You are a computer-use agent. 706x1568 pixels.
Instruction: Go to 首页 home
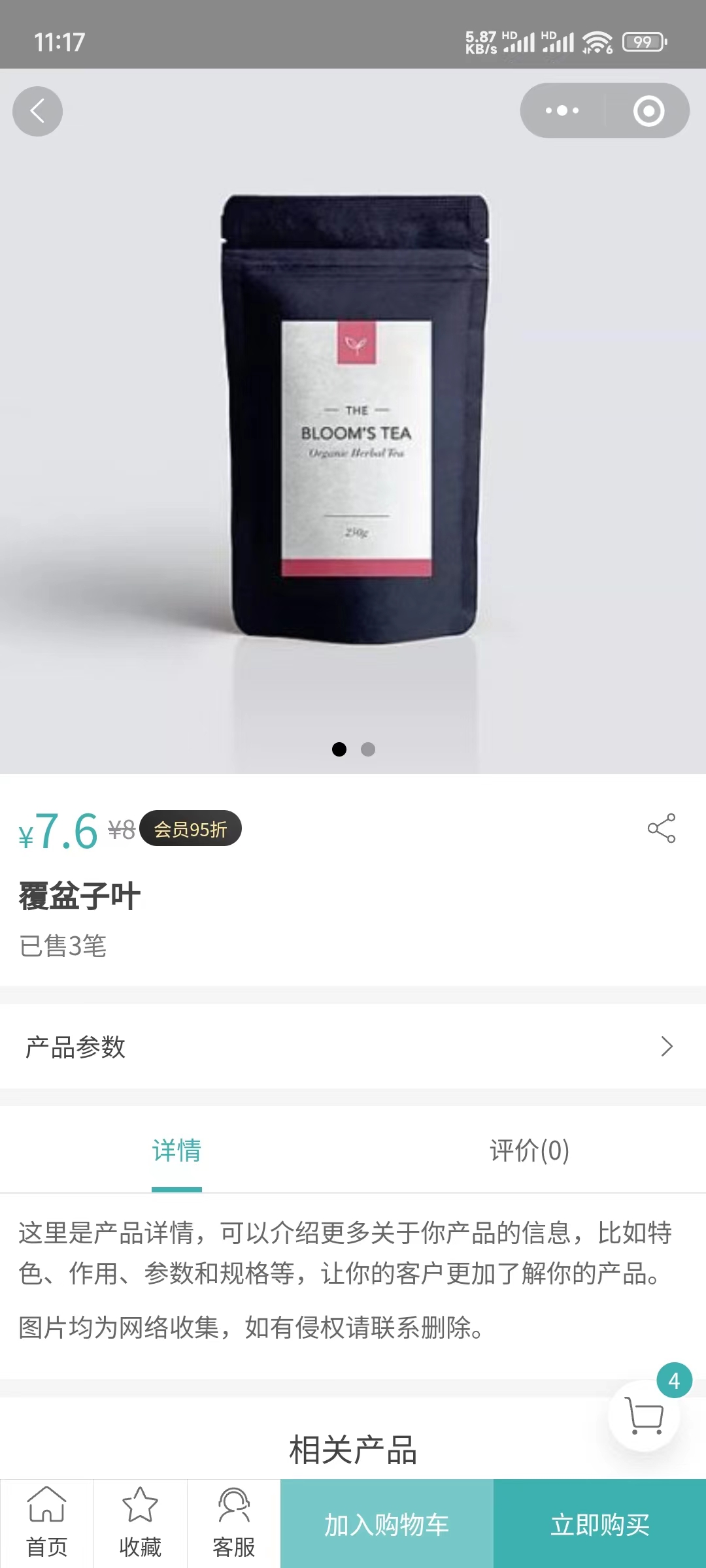click(x=47, y=1524)
